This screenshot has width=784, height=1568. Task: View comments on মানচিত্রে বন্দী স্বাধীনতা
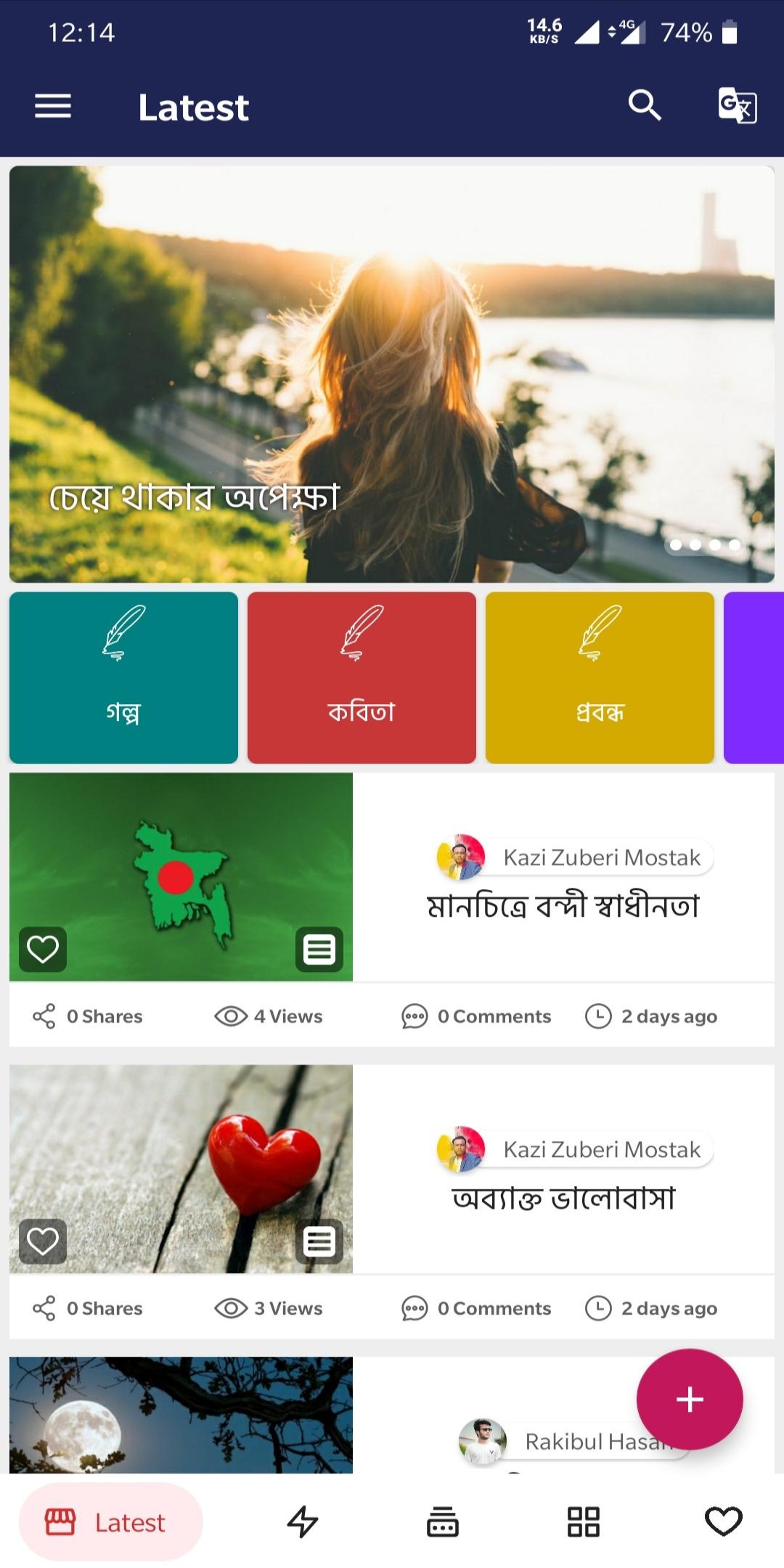click(477, 1016)
